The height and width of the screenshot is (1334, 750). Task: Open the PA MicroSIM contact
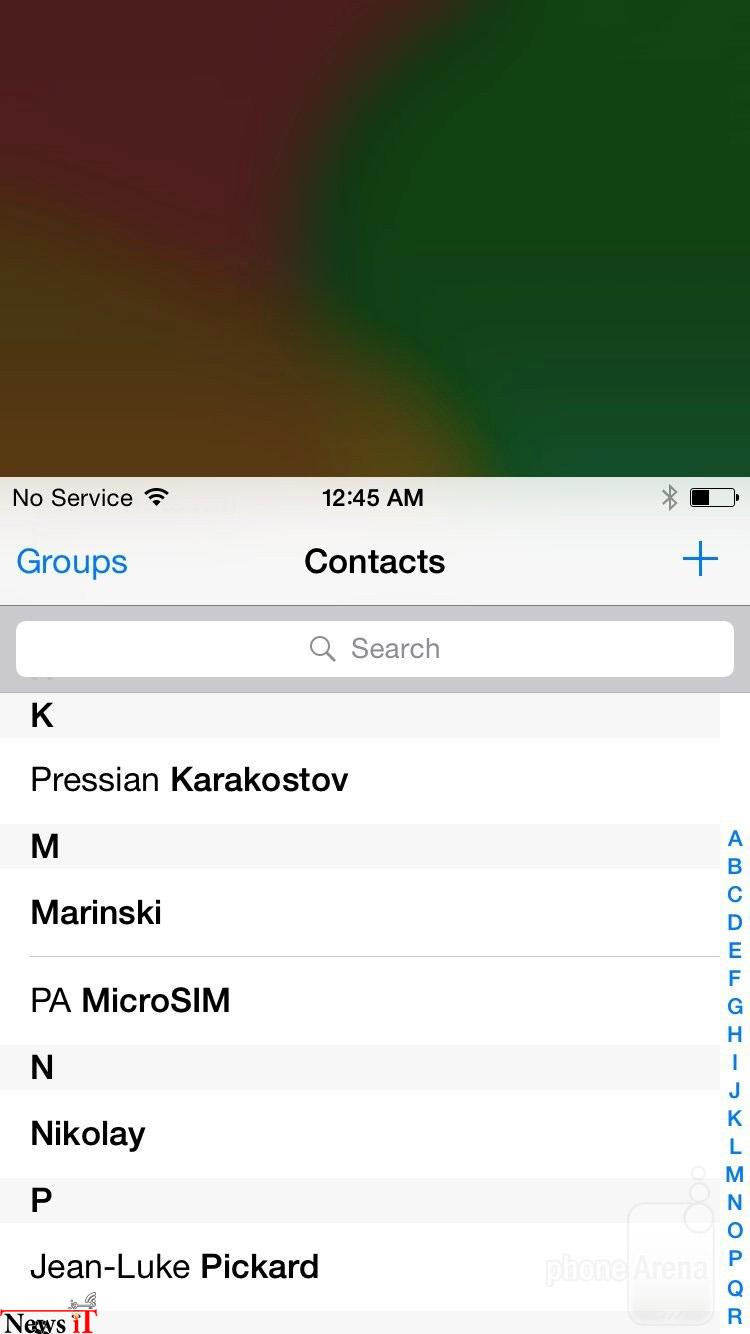(x=360, y=1000)
